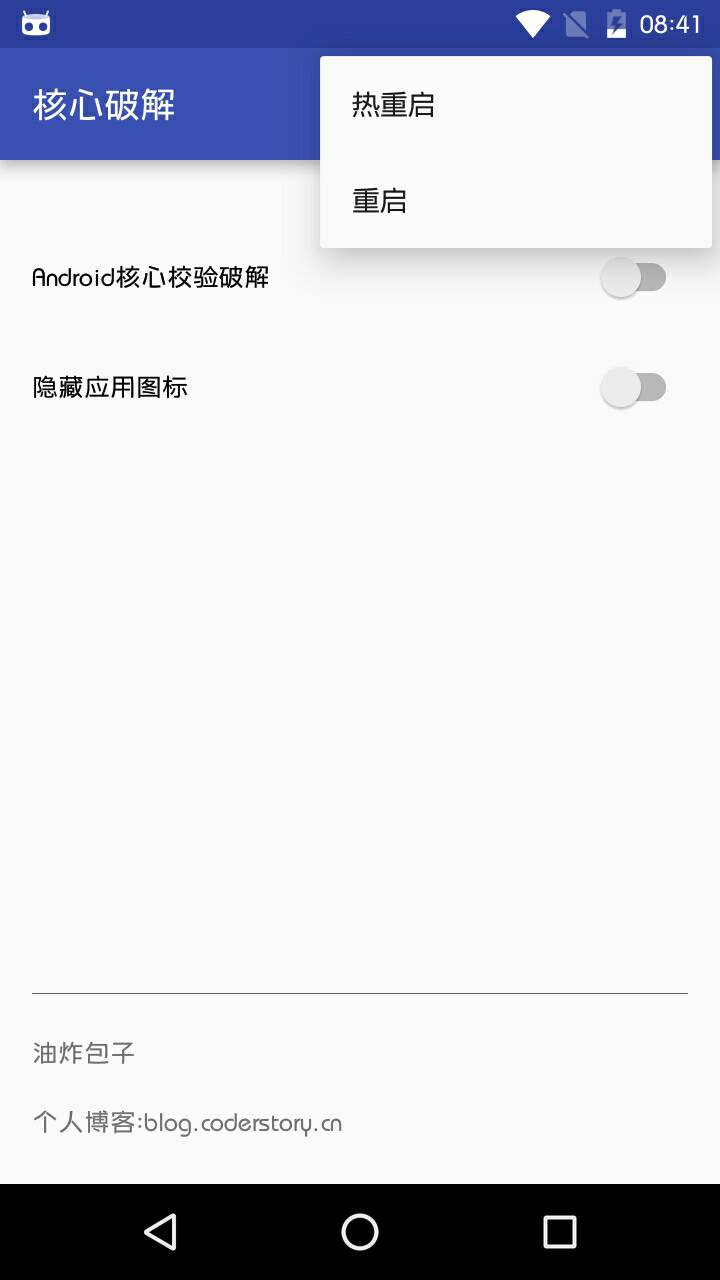Tap the Back navigation triangle
720x1280 pixels.
[160, 1232]
